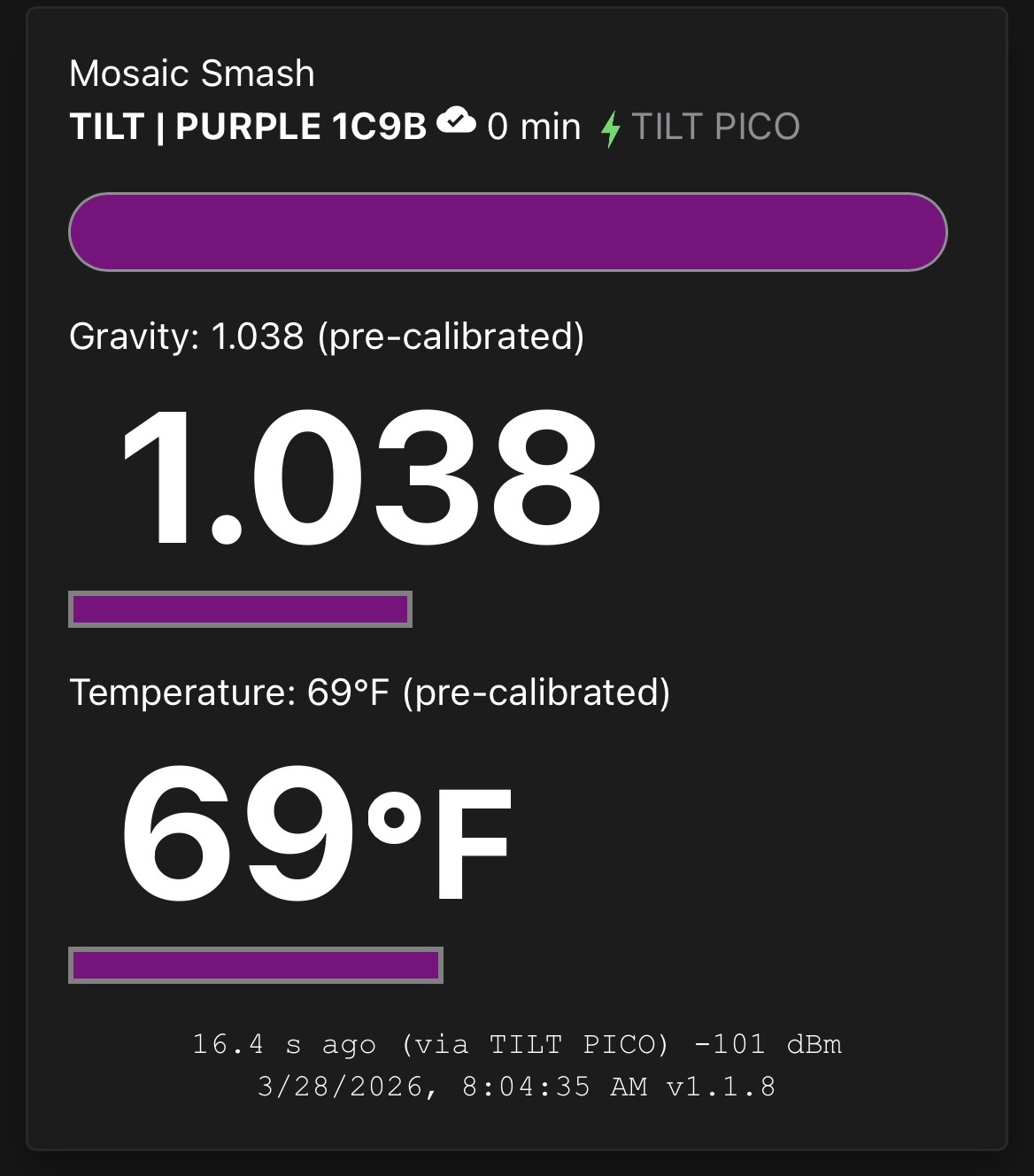Screen dimensions: 1034x1176
Task: Tap the cloud logging status icon
Action: (x=457, y=121)
